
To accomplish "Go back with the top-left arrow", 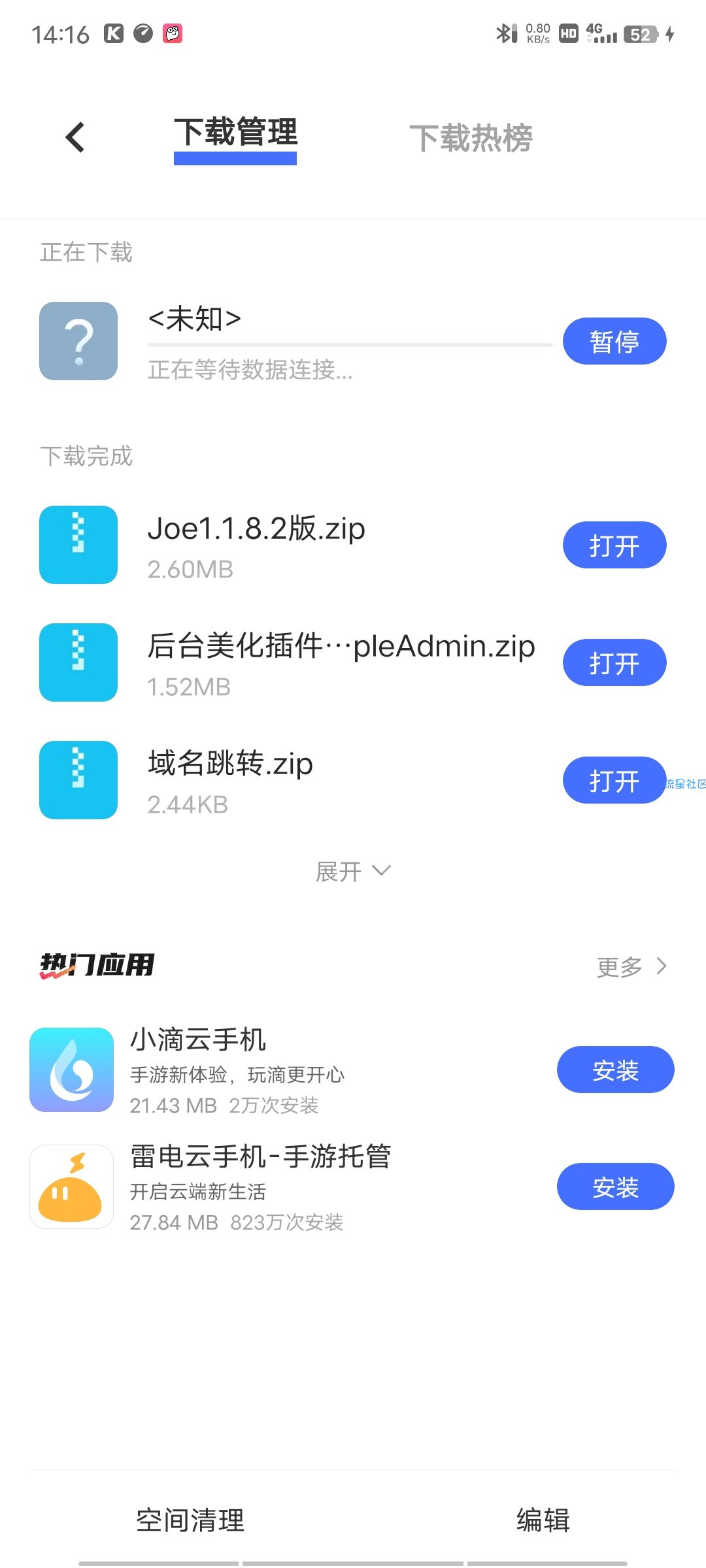I will (75, 137).
